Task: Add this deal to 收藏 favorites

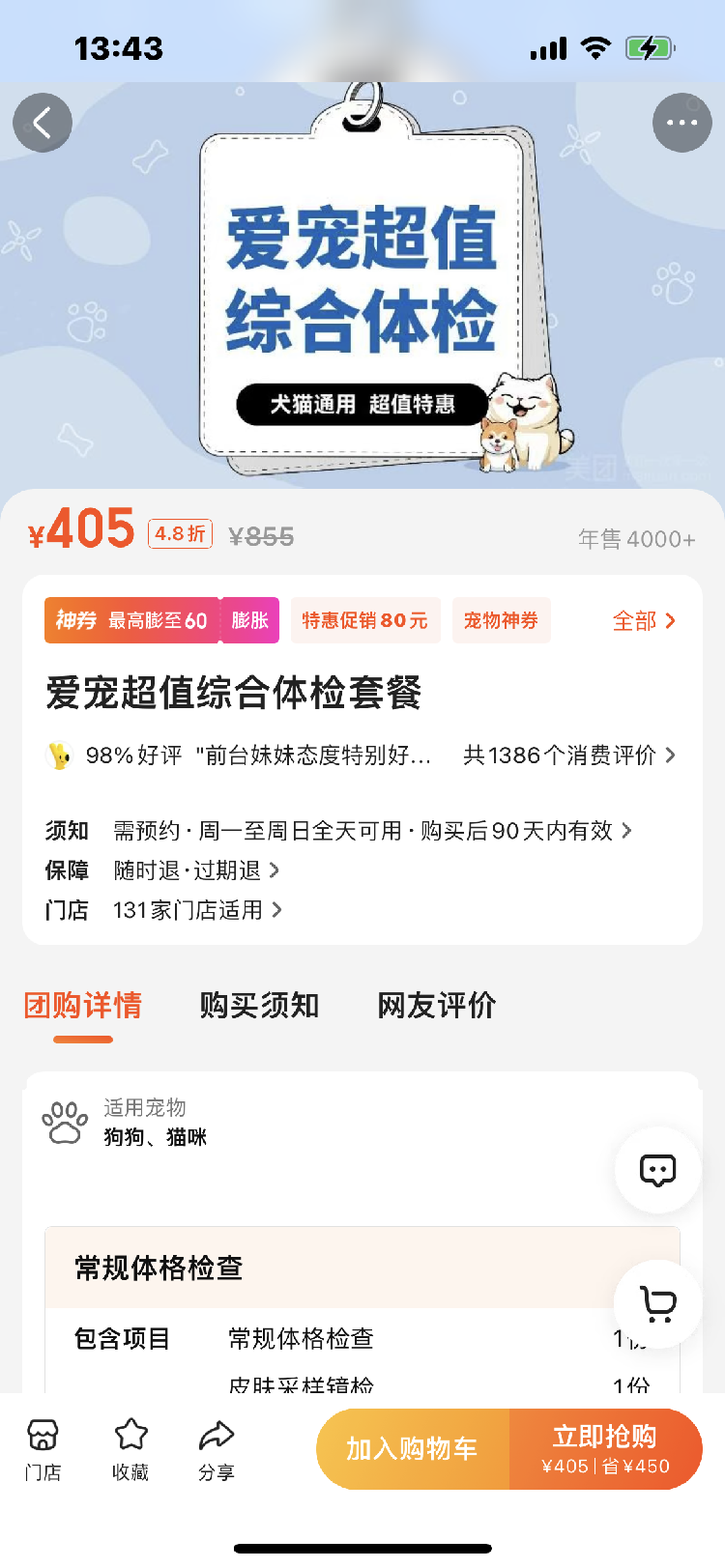Action: pyautogui.click(x=130, y=1449)
